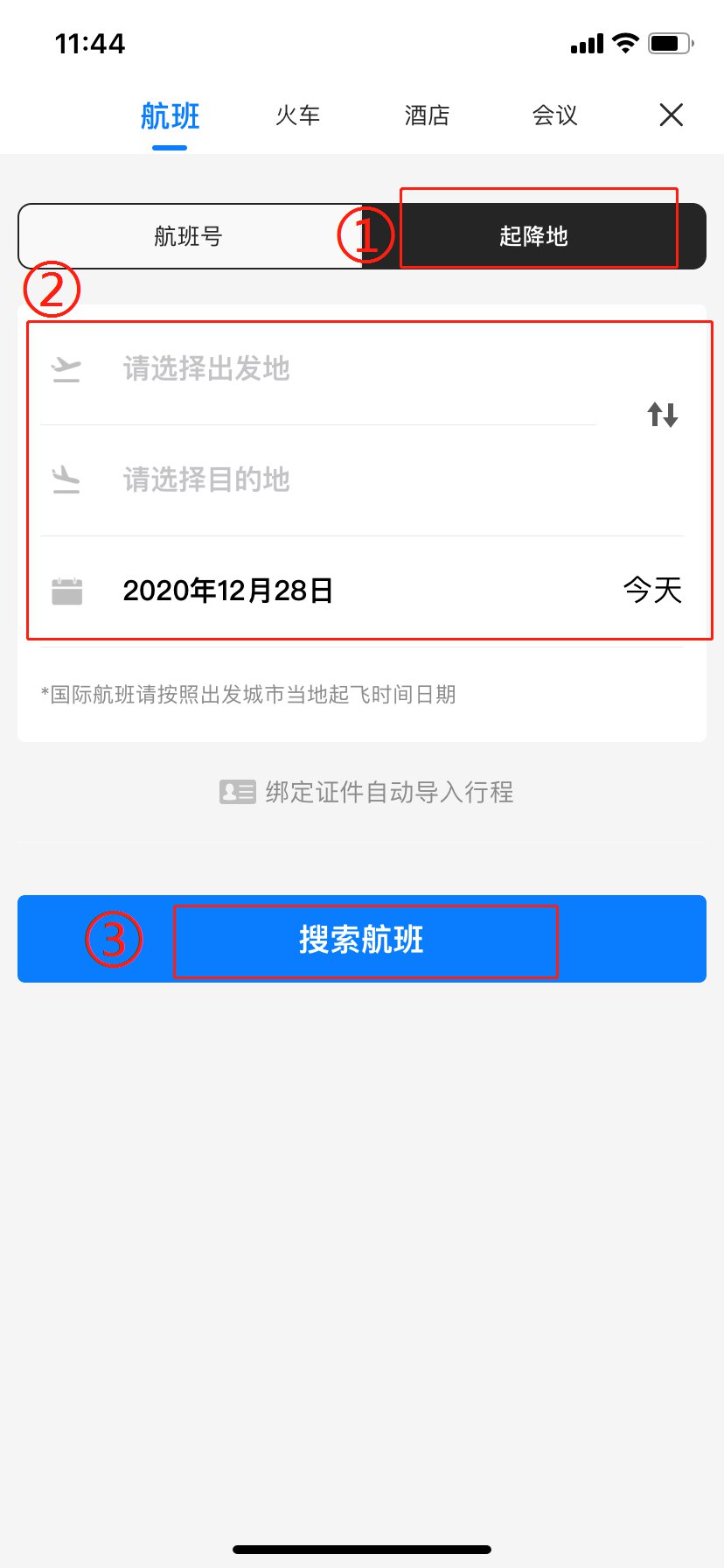
Task: Open the date picker showing 2020年12月28日
Action: click(x=231, y=591)
